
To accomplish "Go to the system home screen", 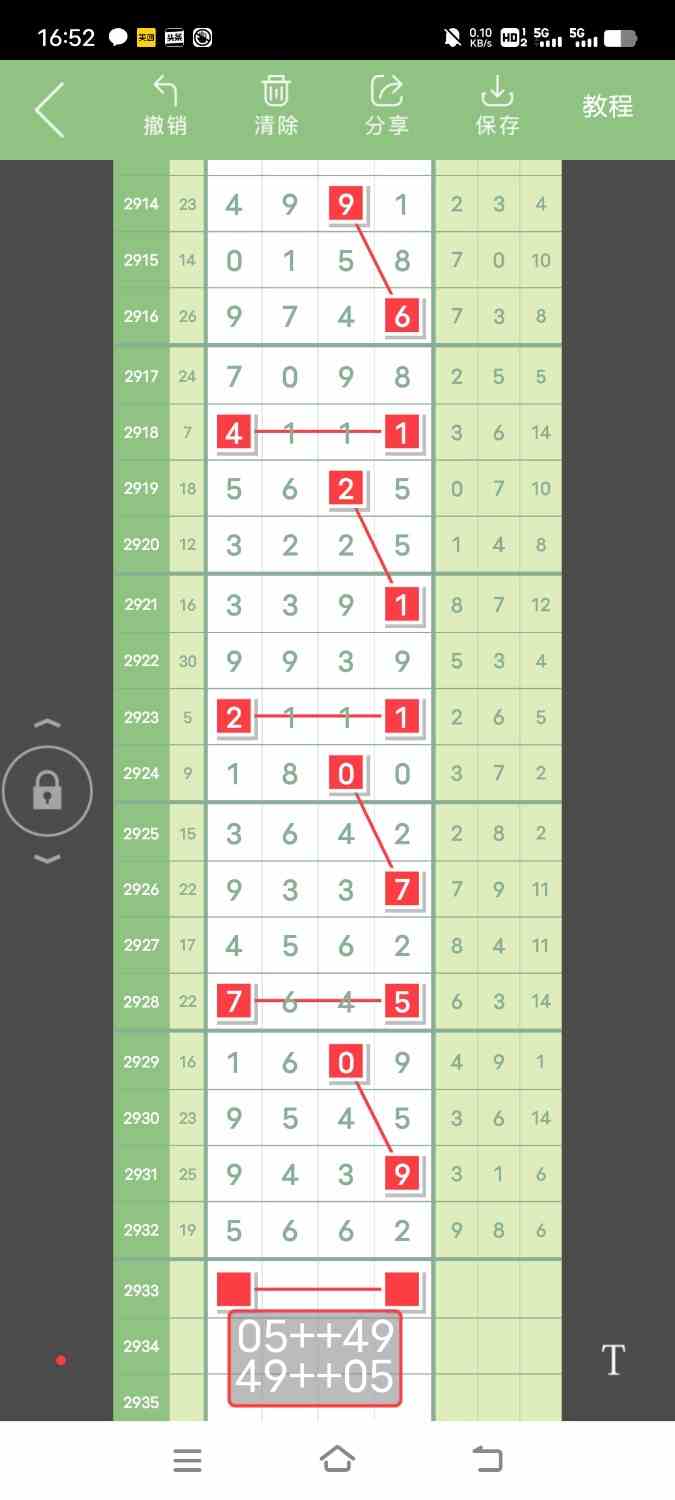I will pyautogui.click(x=337, y=1460).
